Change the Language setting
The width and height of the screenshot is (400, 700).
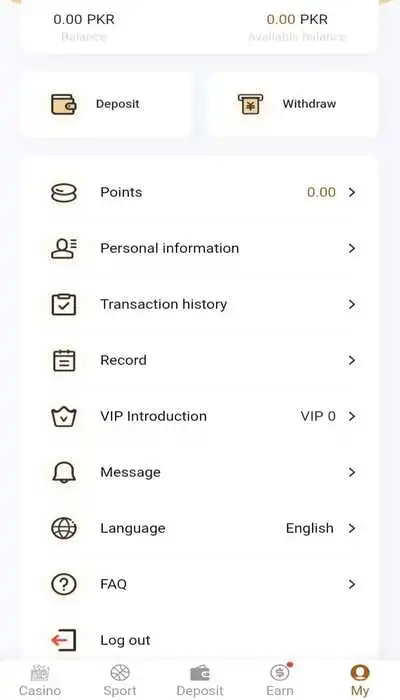click(x=200, y=529)
